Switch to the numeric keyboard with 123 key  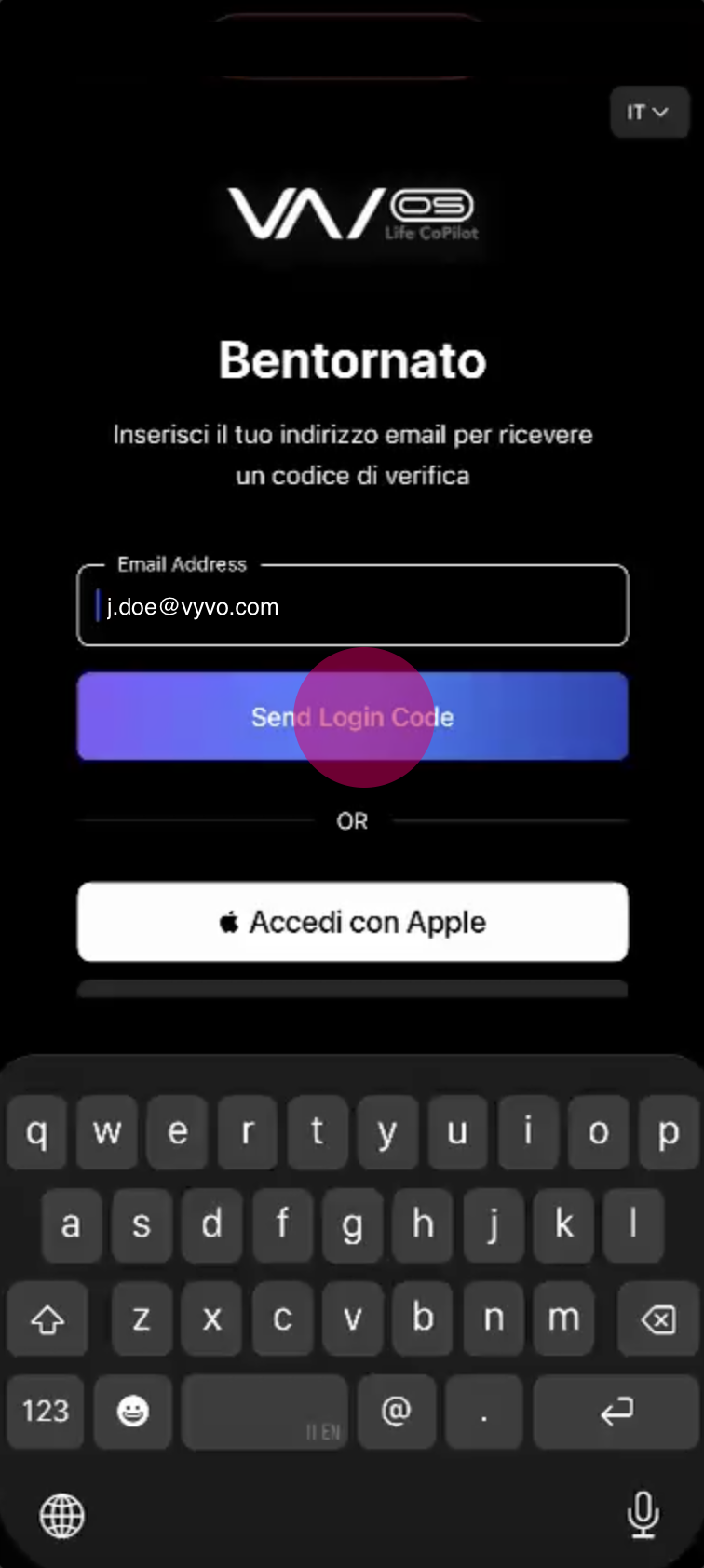point(45,1412)
